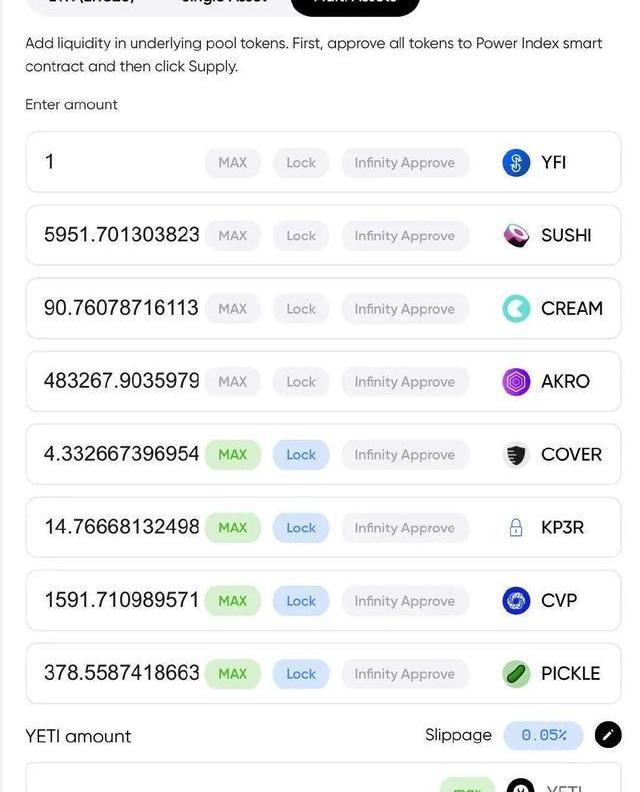
Task: Infinity Approve the SUSHI token
Action: 405,235
